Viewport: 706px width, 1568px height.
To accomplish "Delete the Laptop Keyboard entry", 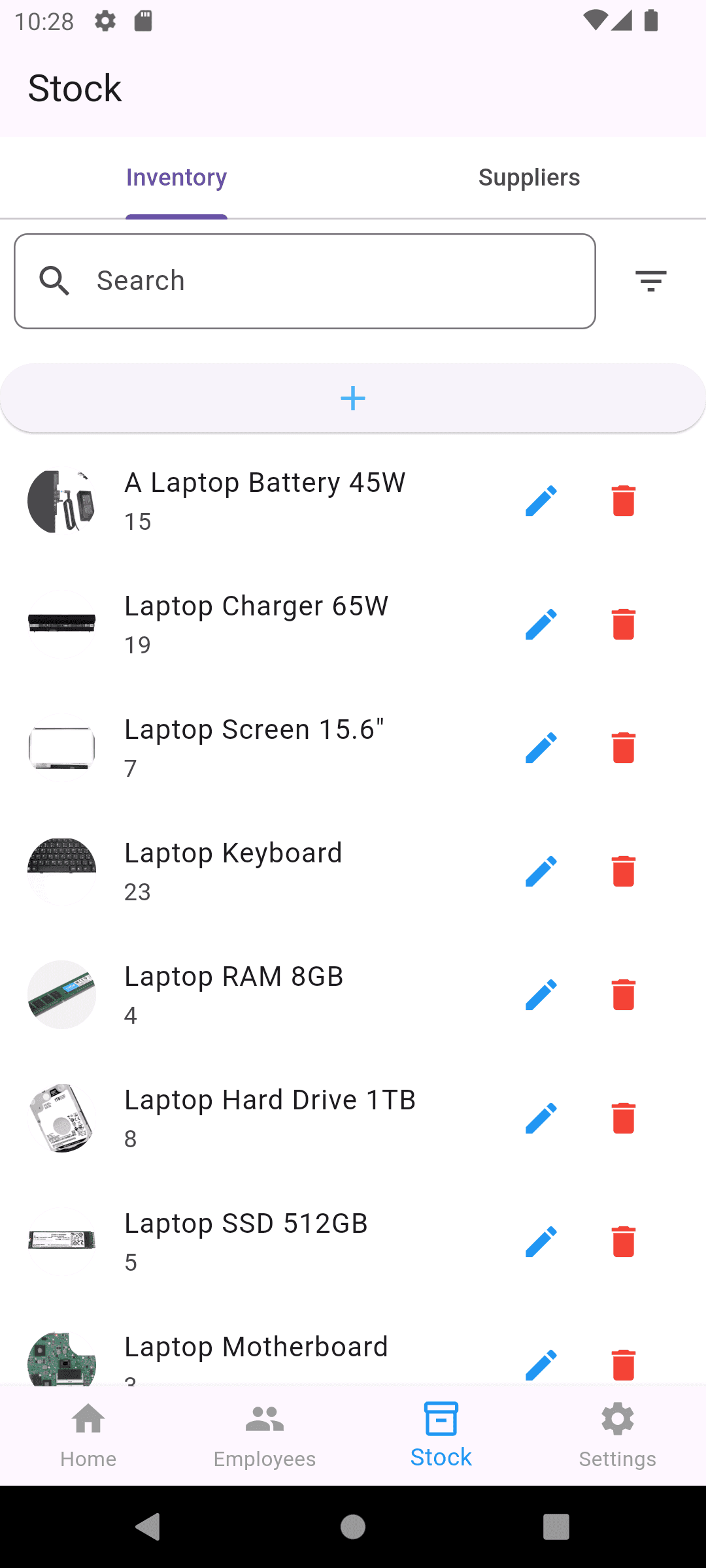I will (x=623, y=871).
